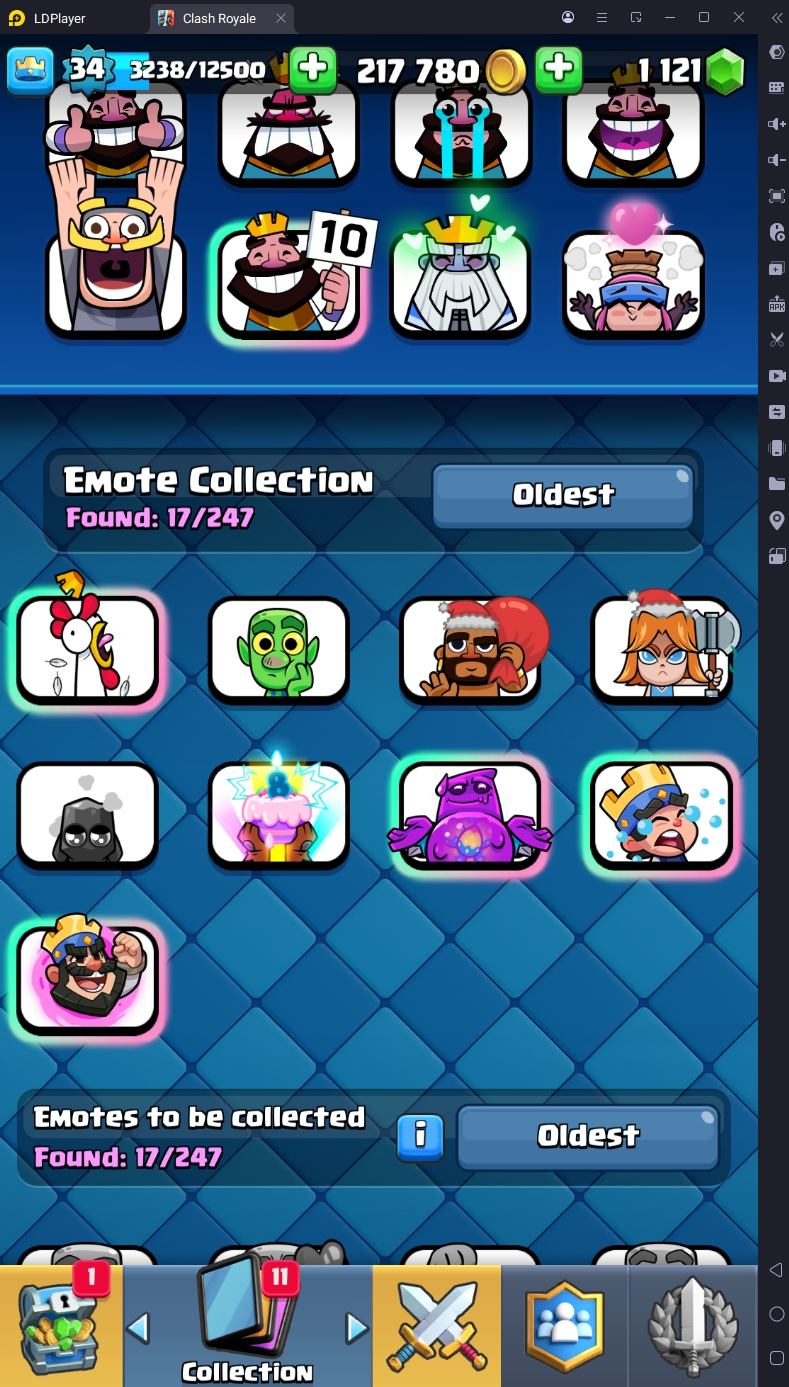Switch to the Battle crossed swords tab
The width and height of the screenshot is (789, 1387).
[x=436, y=1325]
